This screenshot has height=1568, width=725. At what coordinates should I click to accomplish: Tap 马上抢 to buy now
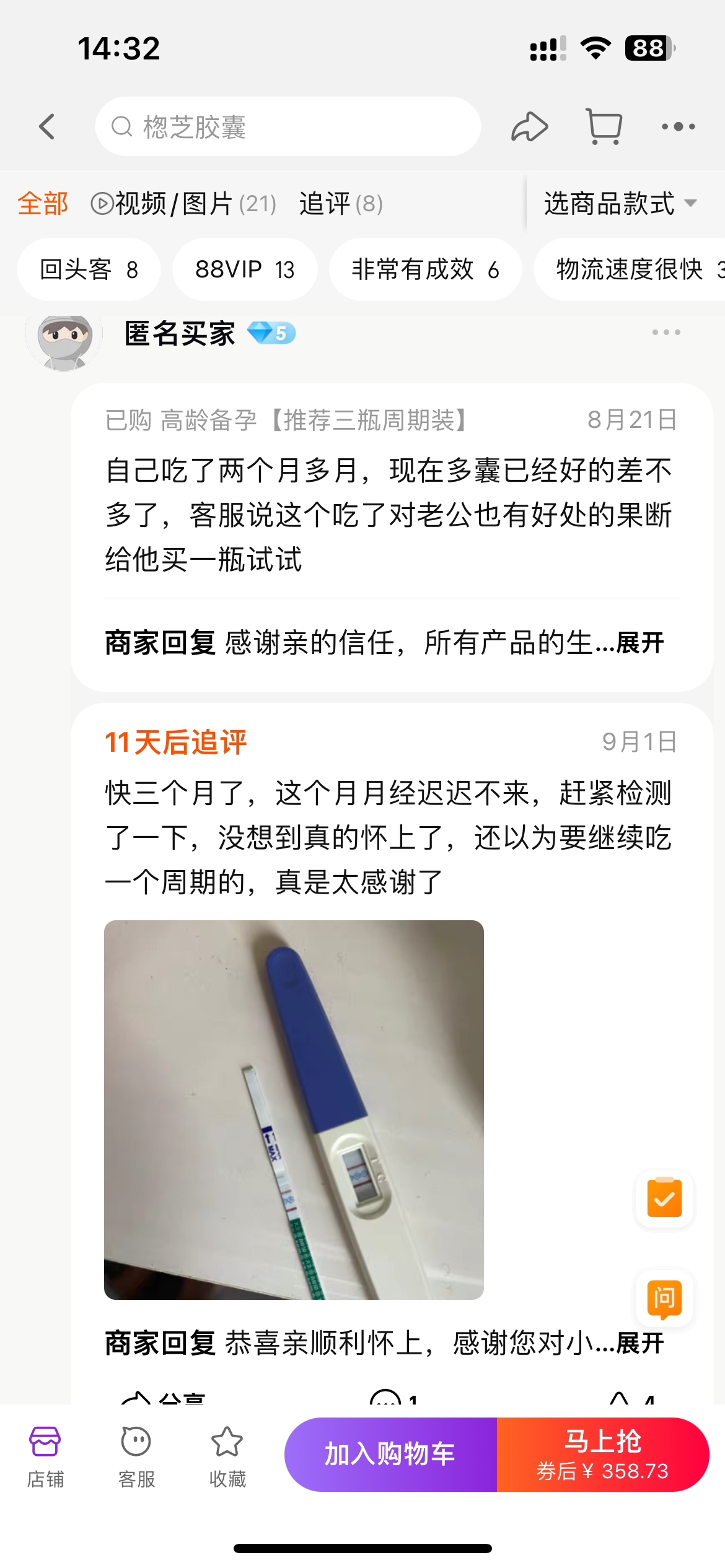[602, 1454]
